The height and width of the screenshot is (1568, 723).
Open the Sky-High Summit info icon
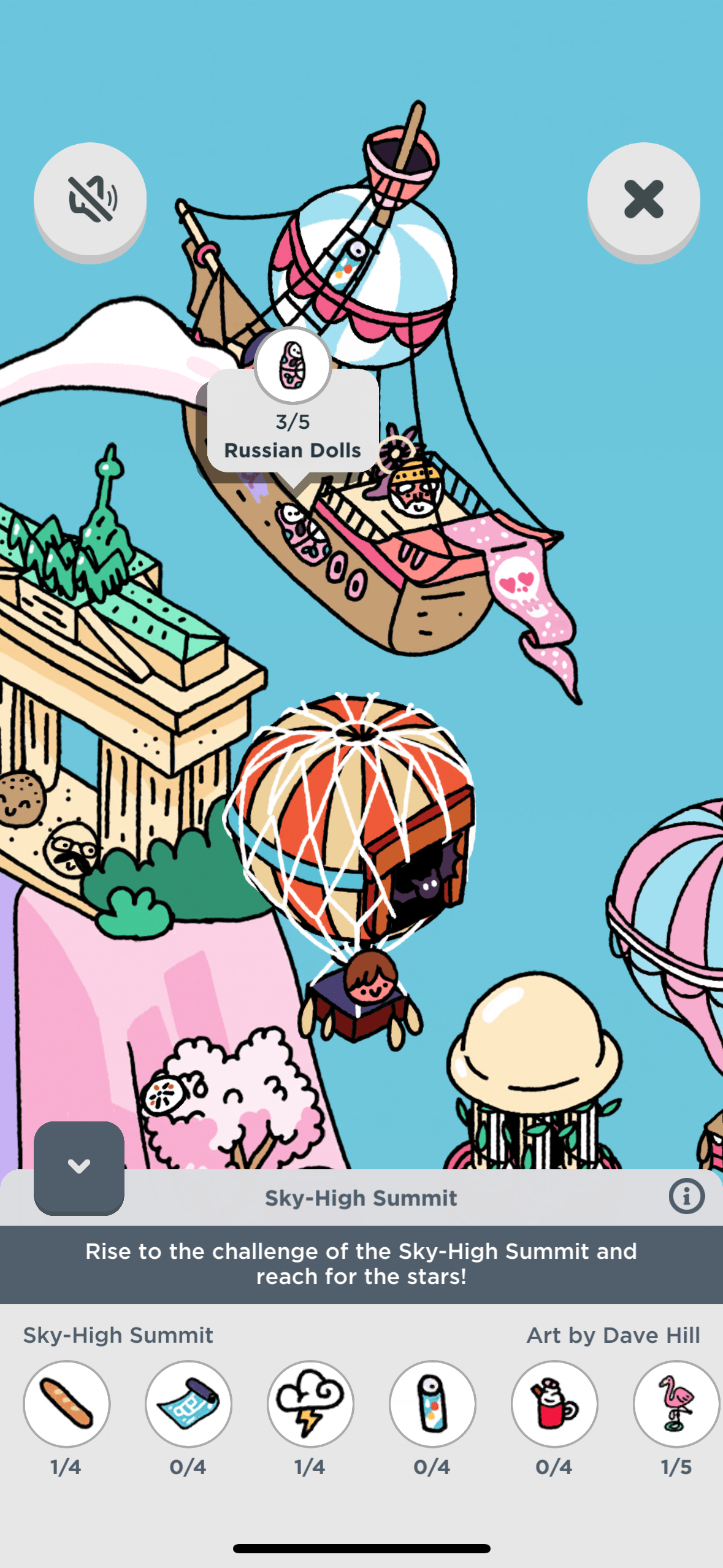tap(686, 1196)
